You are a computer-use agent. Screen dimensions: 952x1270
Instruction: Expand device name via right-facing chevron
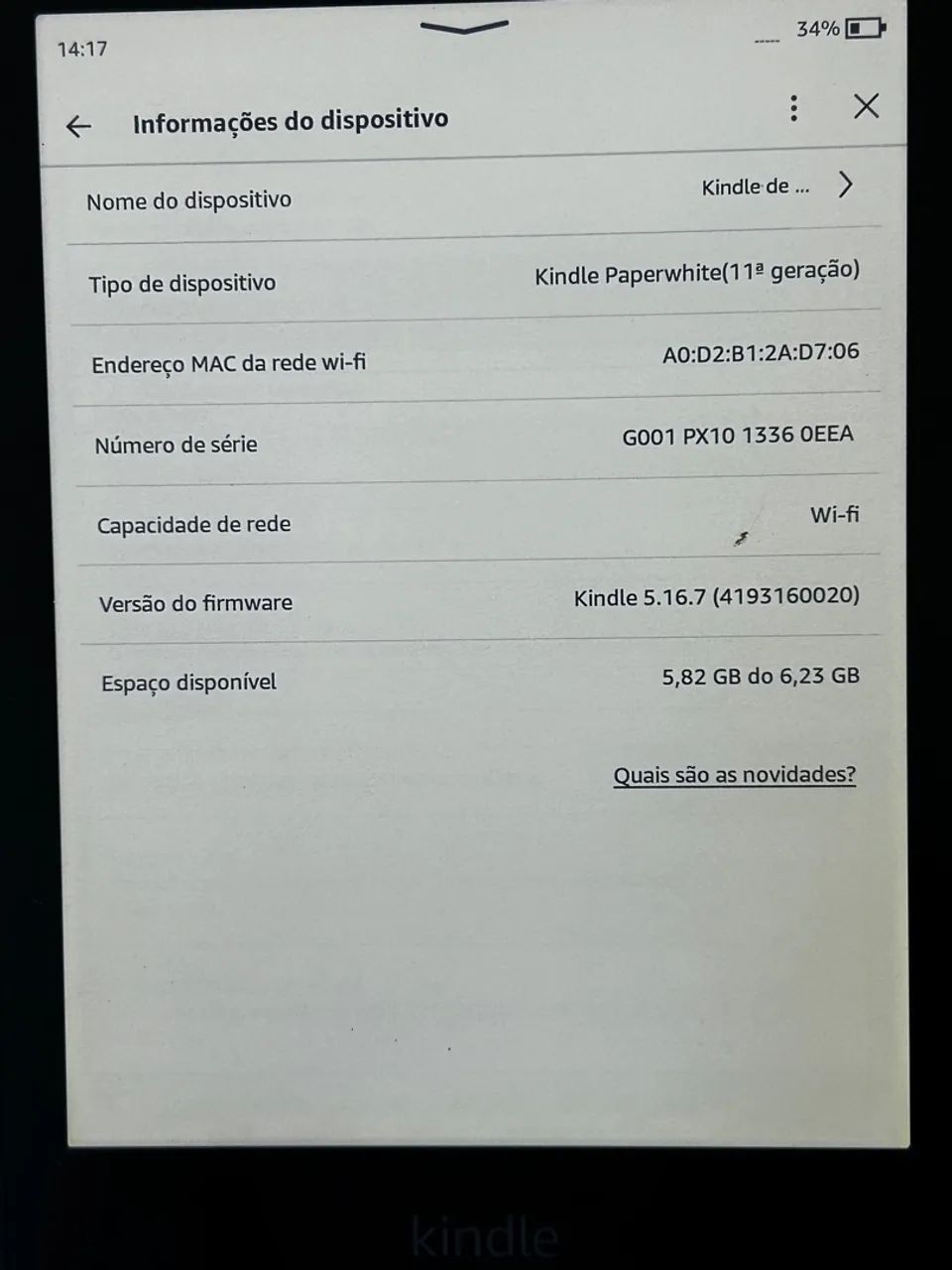845,186
